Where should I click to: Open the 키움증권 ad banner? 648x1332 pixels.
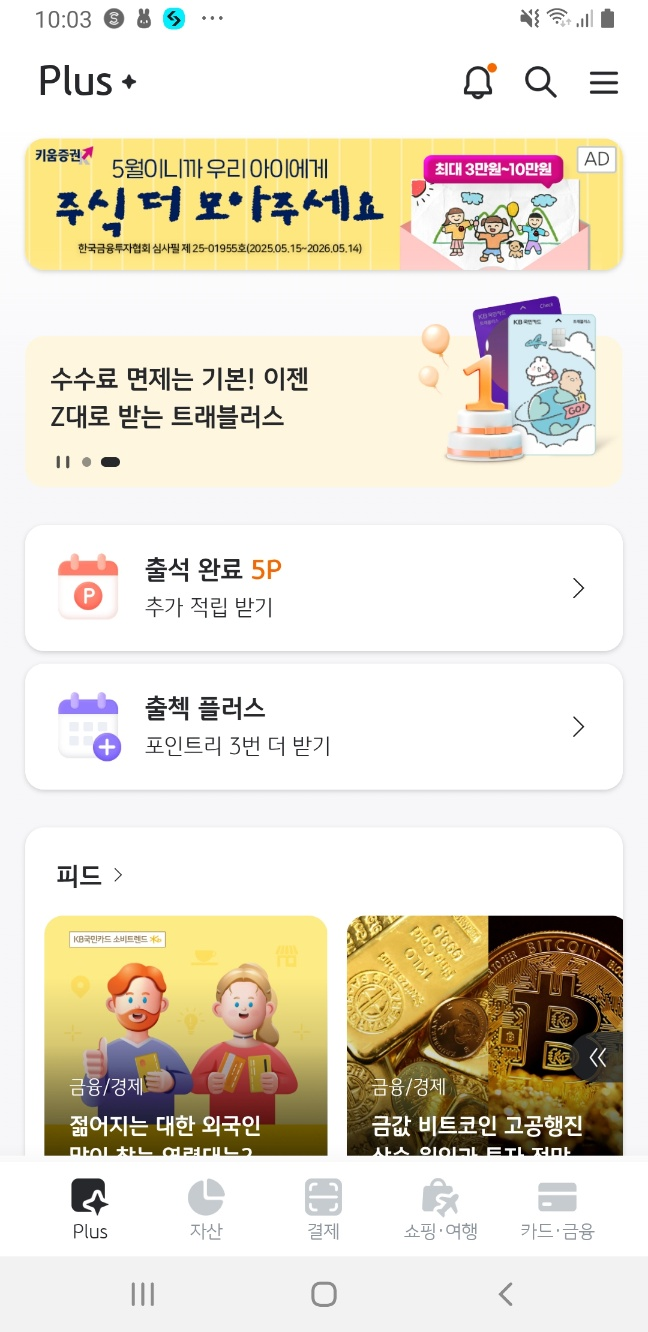[x=324, y=205]
